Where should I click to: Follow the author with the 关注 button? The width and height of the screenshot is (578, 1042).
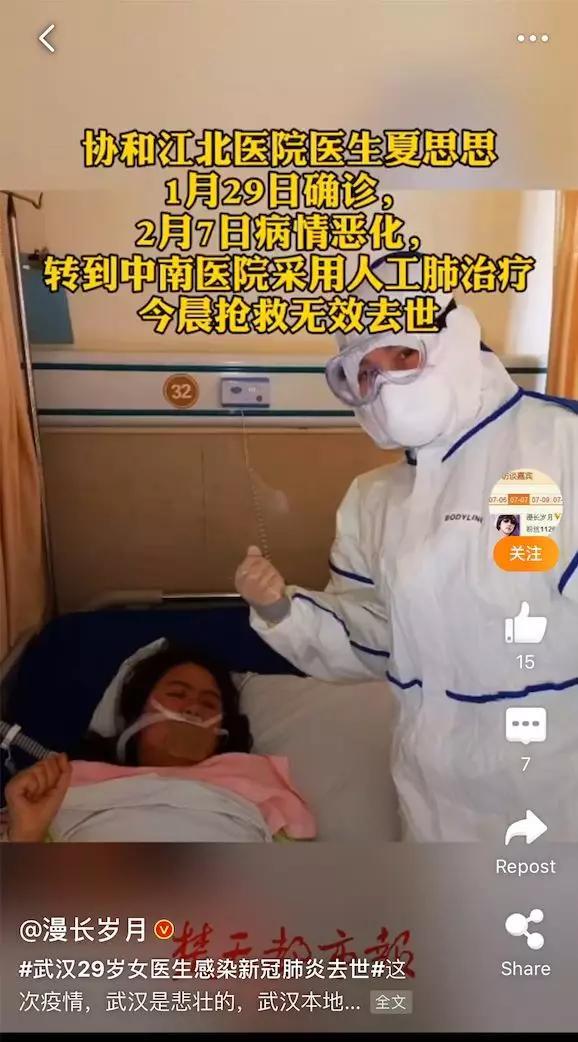tap(526, 553)
